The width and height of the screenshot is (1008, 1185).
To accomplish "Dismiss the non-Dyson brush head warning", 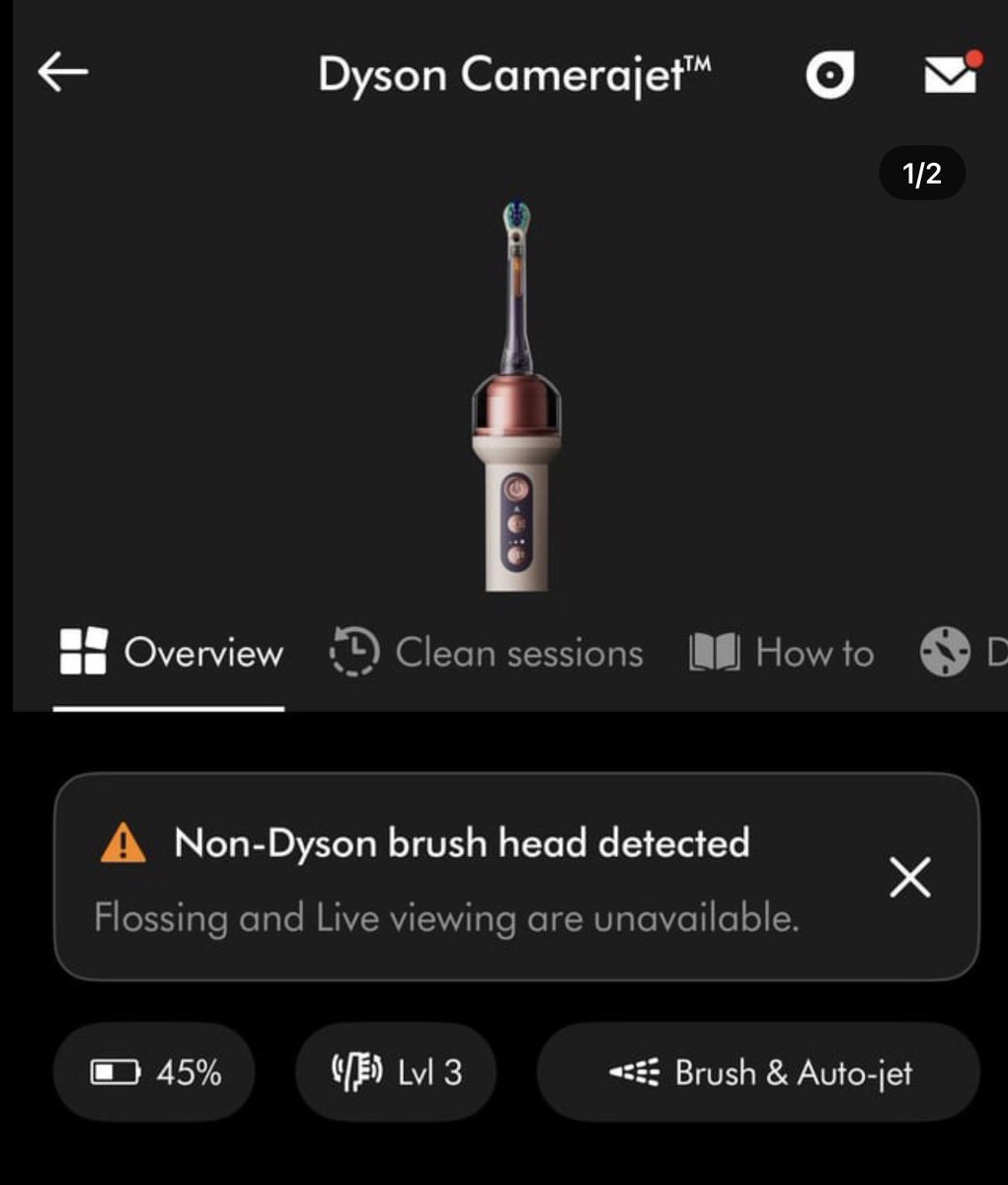I will [909, 877].
